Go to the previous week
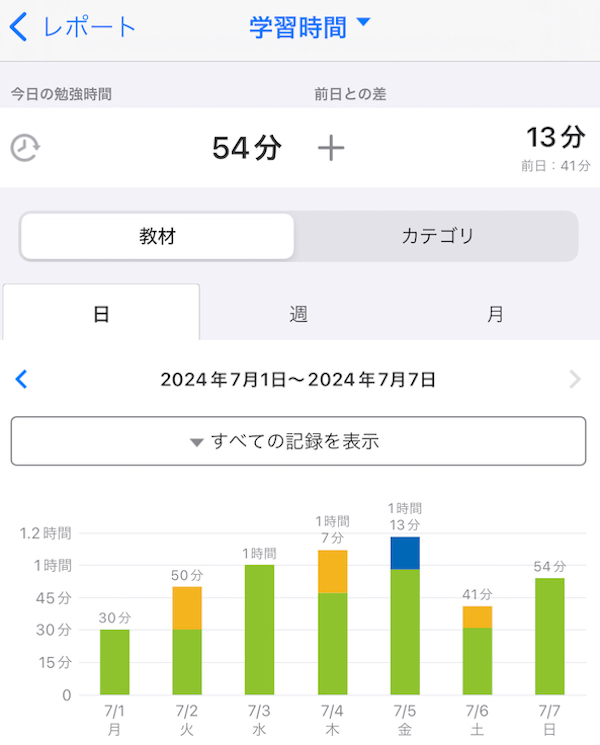 click(22, 379)
